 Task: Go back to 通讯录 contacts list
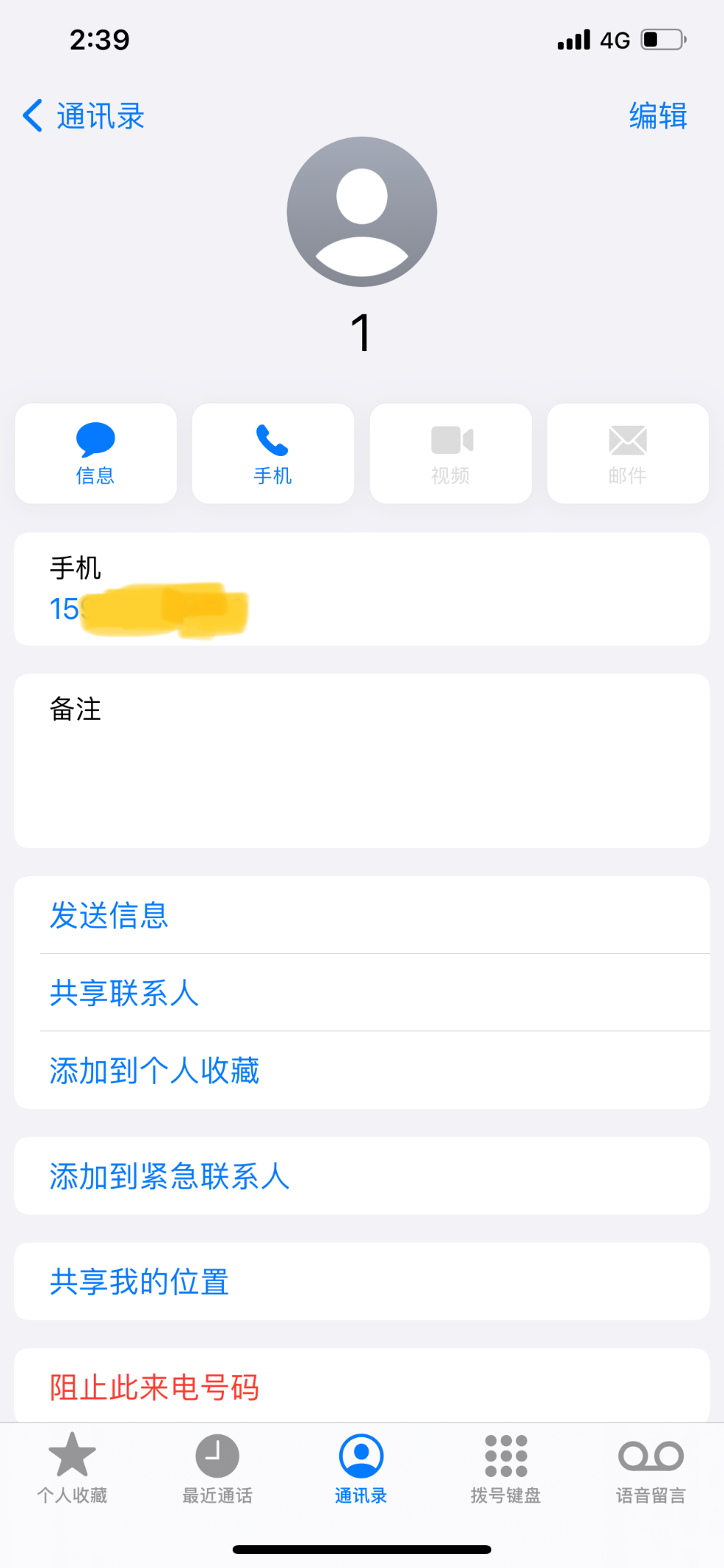(x=84, y=116)
